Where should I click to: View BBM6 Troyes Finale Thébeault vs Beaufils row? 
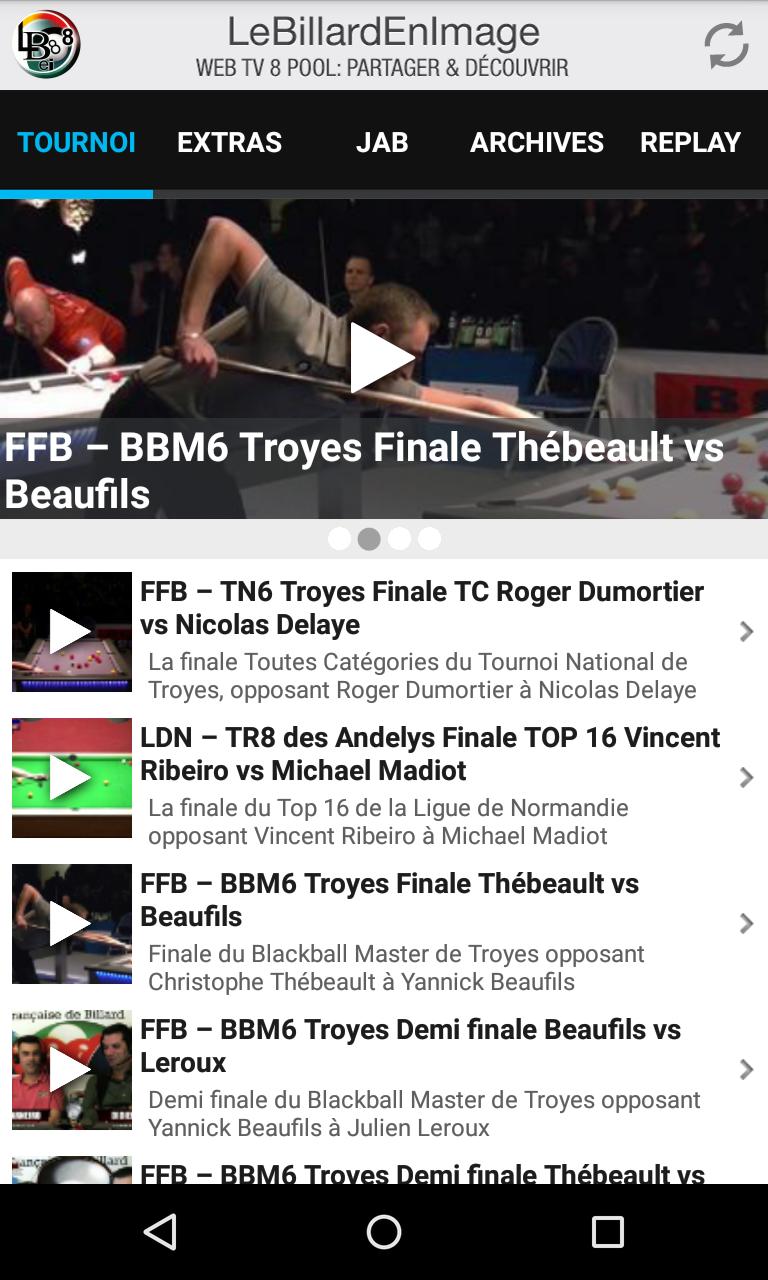(430, 924)
